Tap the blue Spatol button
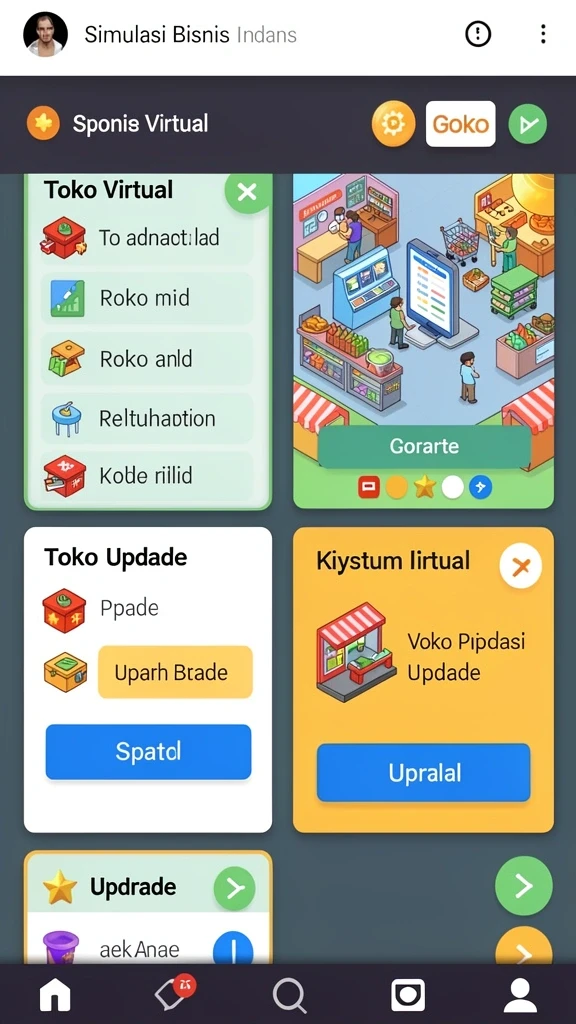 coord(148,752)
